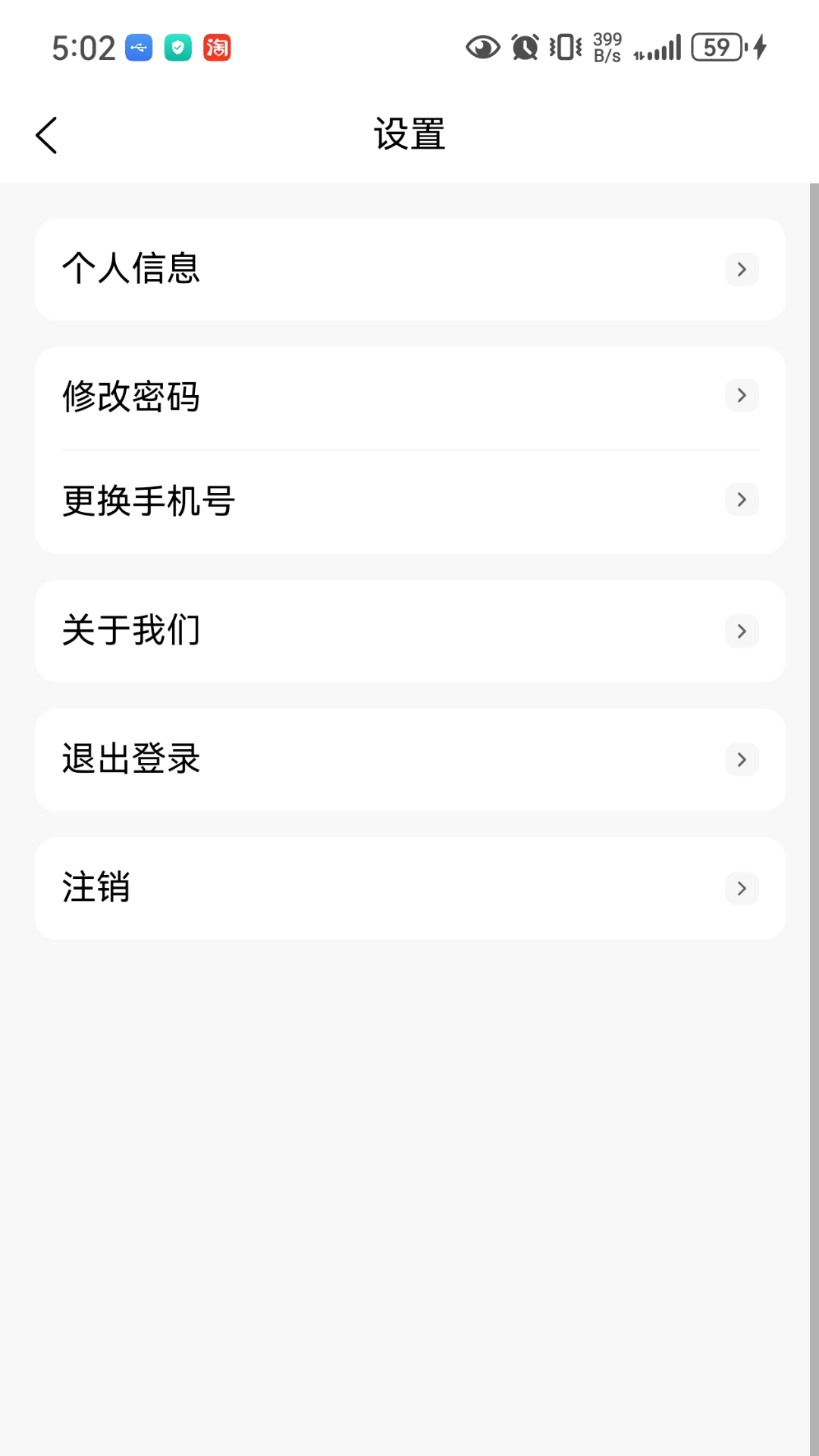Viewport: 819px width, 1456px height.
Task: Click the USB connection icon in status bar
Action: [137, 47]
